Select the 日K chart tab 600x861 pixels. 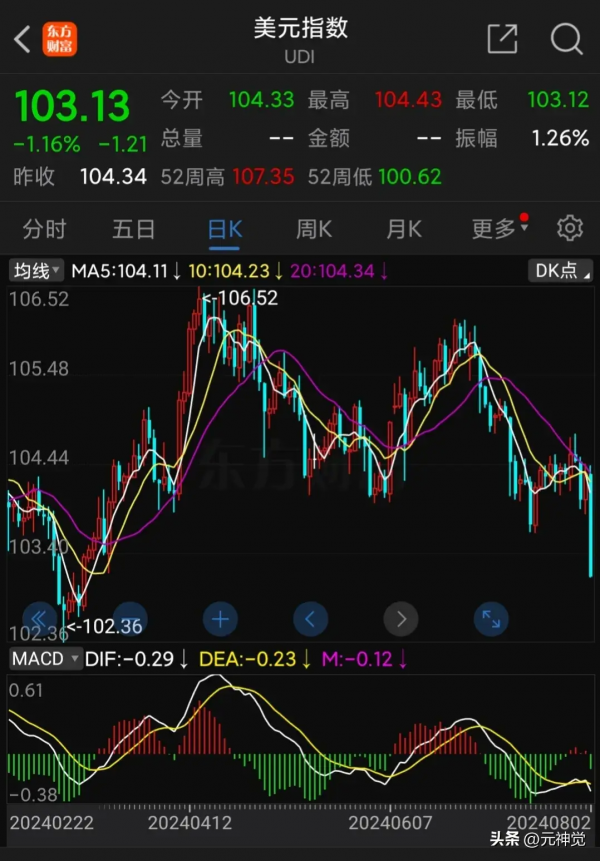224,229
